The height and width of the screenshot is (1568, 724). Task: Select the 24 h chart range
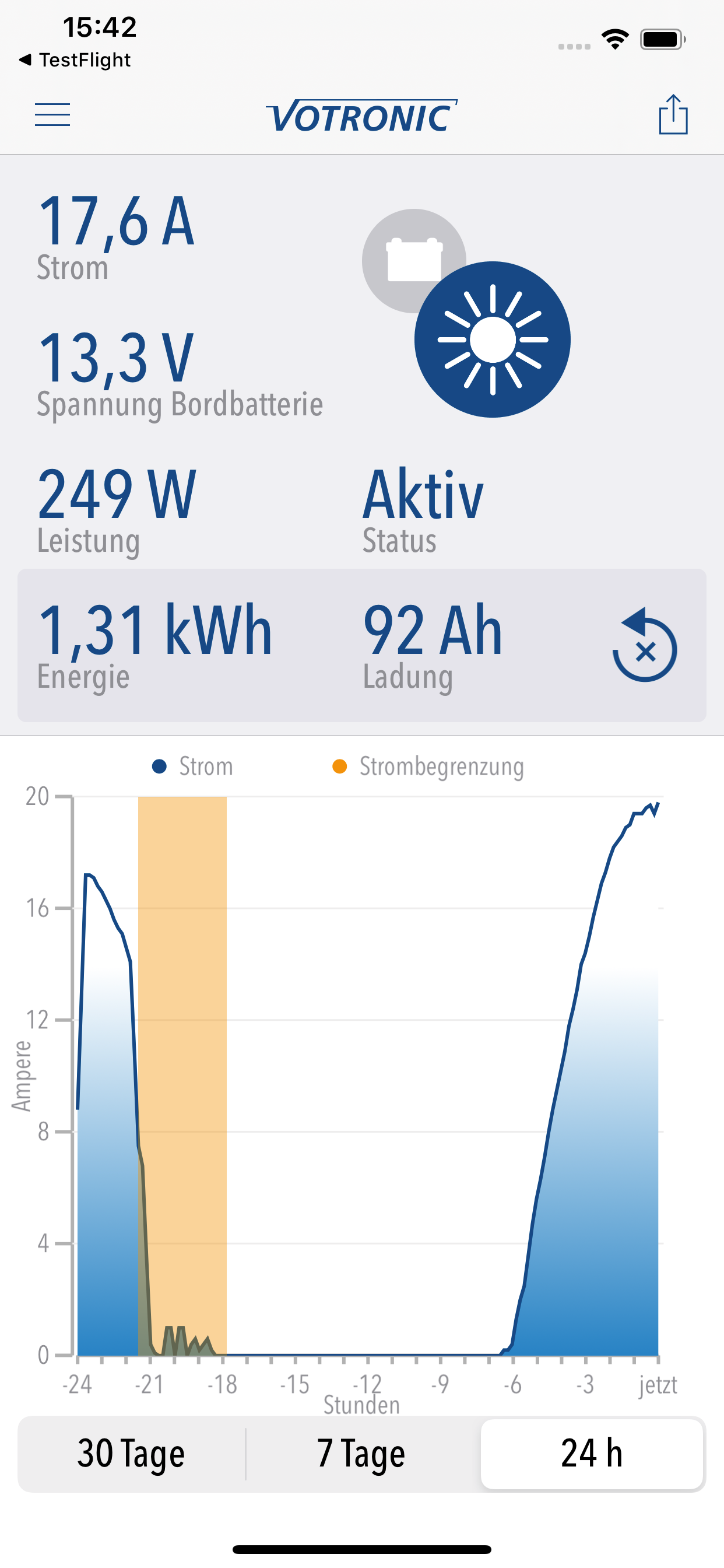[x=591, y=1454]
